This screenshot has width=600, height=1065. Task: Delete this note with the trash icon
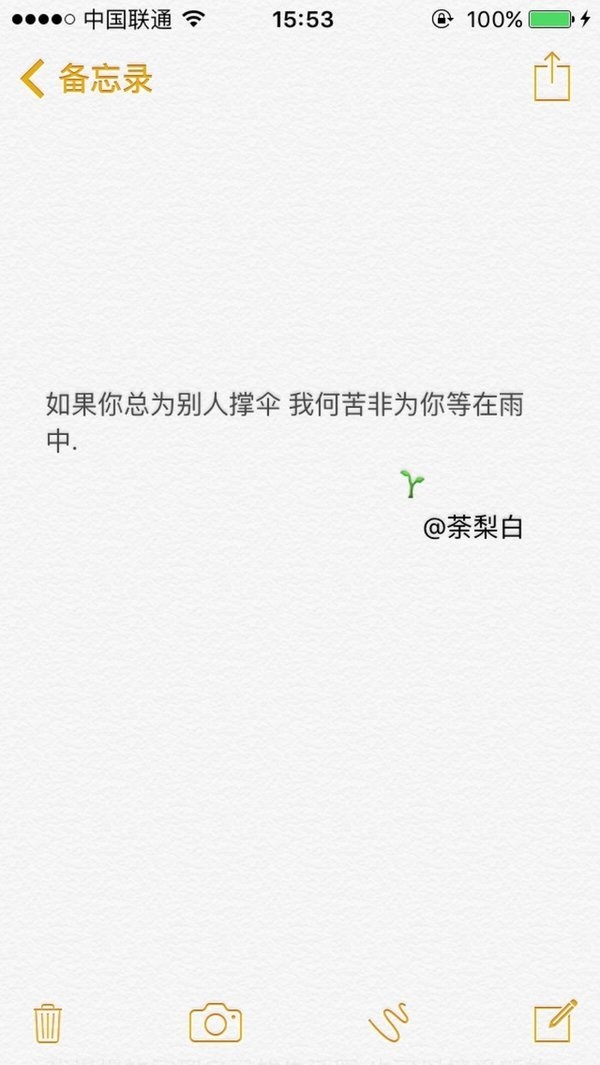[x=48, y=1023]
